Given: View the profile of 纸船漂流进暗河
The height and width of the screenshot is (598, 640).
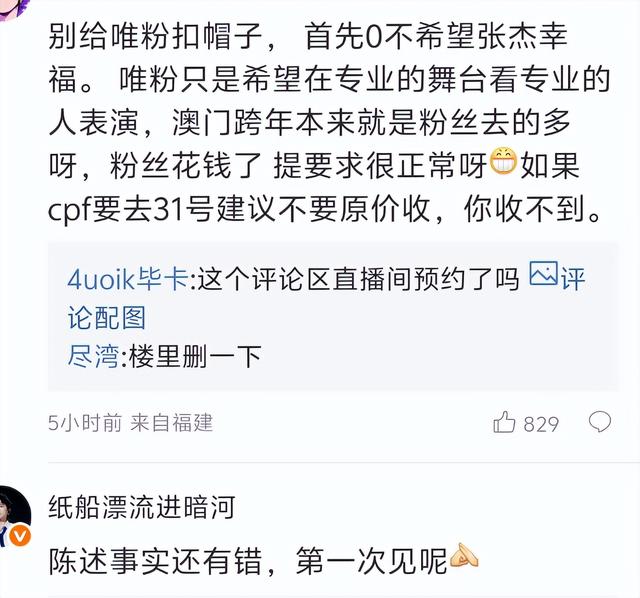Looking at the screenshot, I should pos(141,509).
